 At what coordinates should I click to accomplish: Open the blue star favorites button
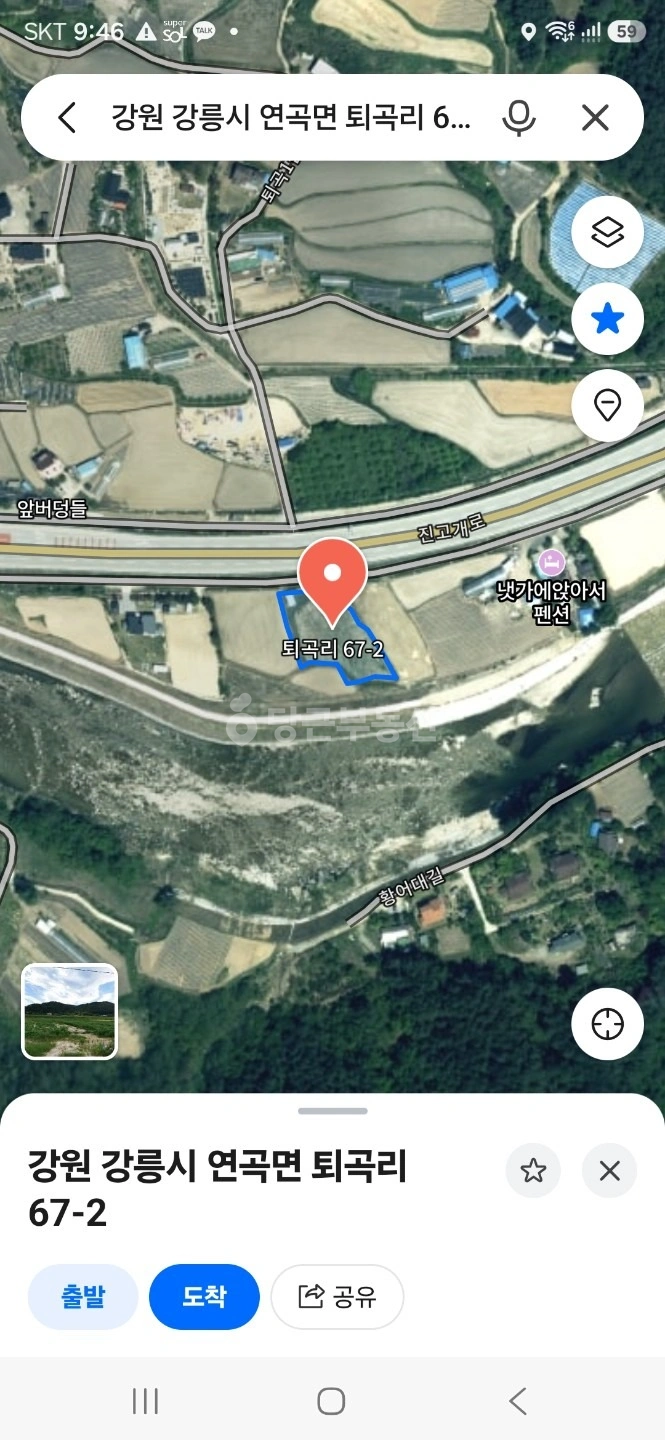coord(608,319)
